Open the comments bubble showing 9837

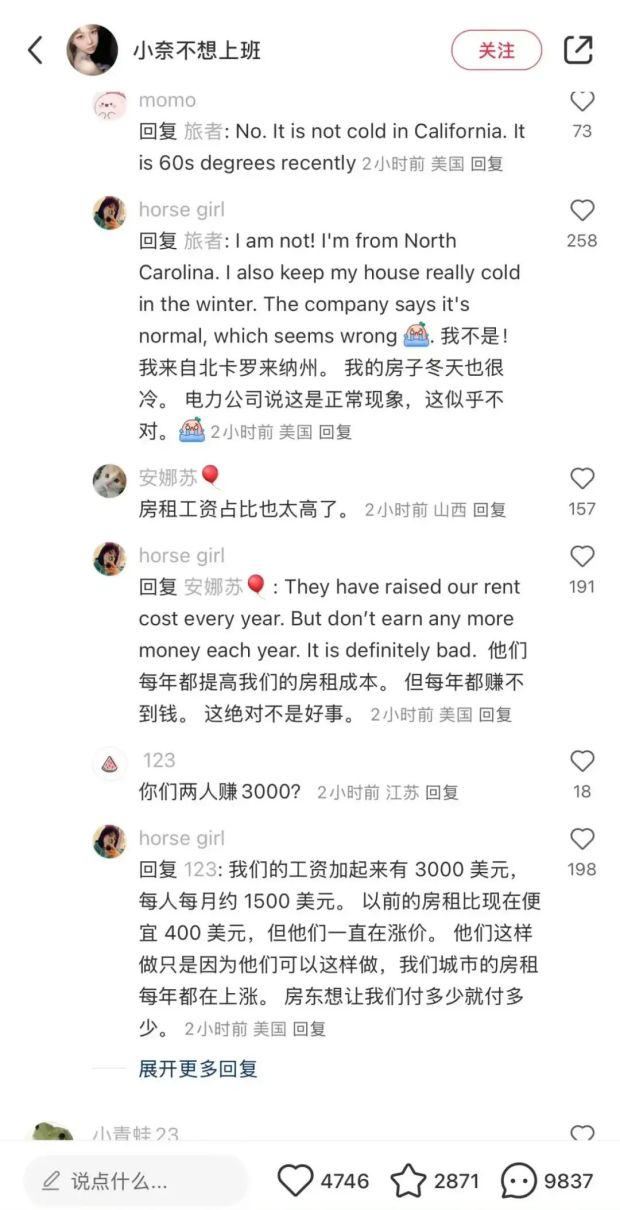point(518,1181)
